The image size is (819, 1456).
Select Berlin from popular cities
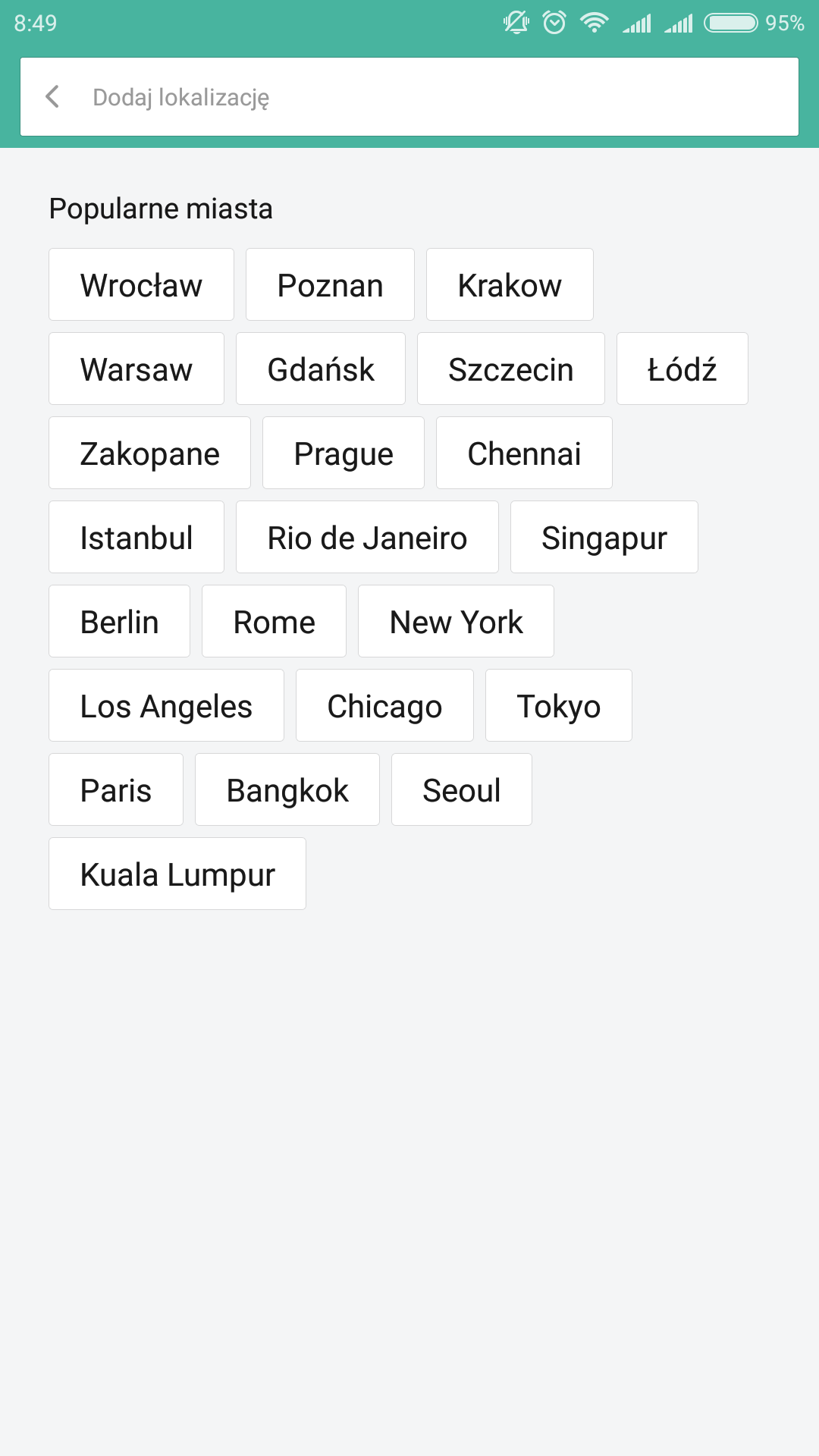point(119,622)
